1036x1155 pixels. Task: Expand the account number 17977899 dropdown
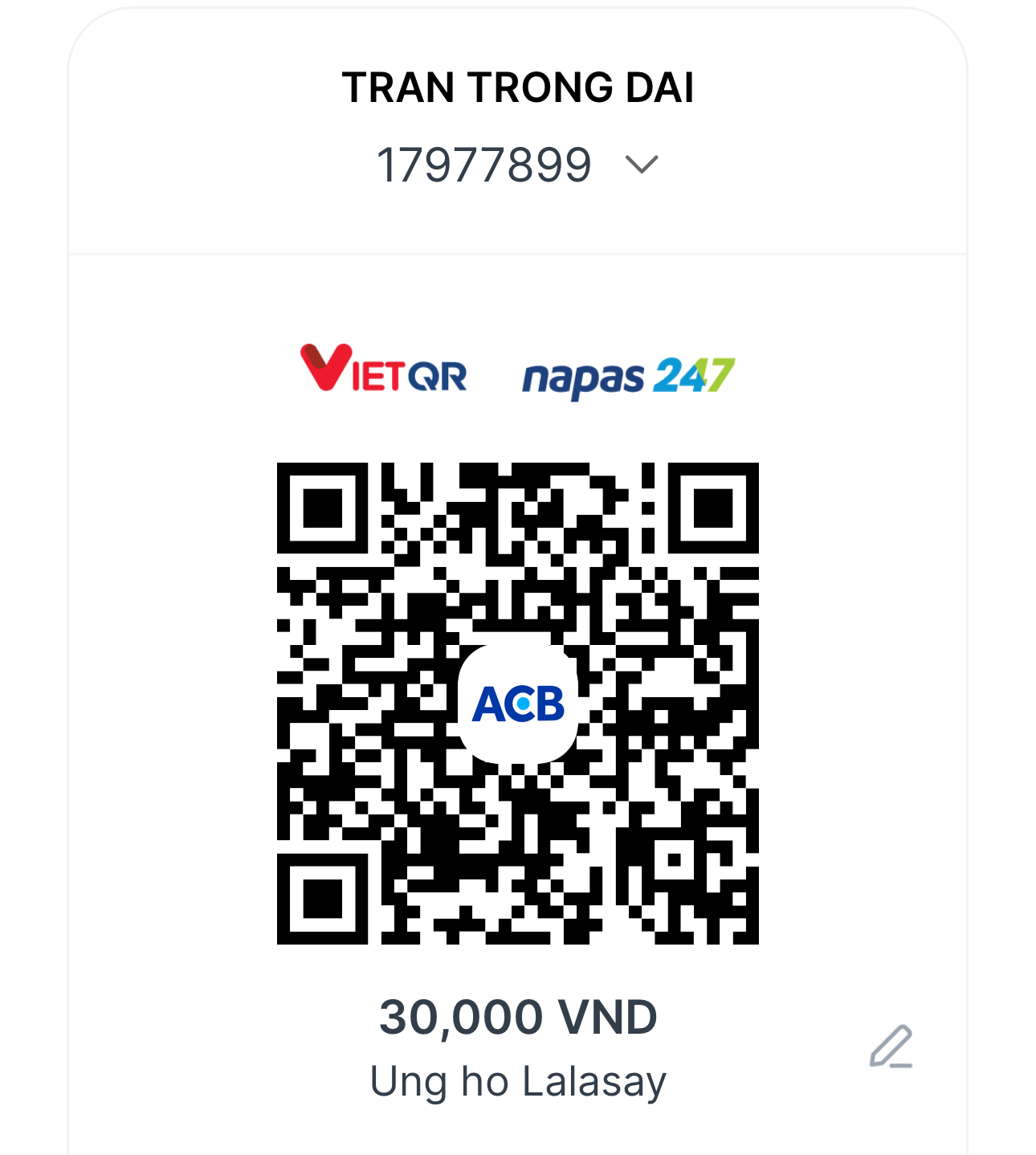coord(641,165)
